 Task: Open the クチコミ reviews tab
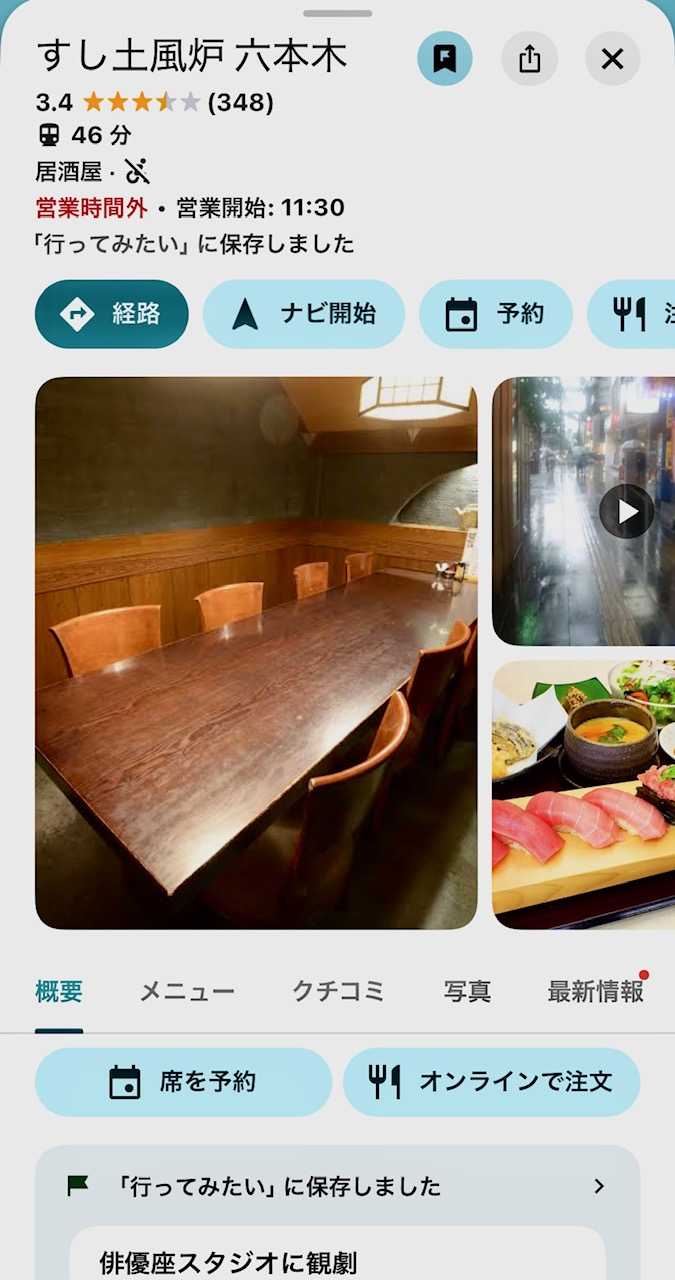tap(338, 992)
